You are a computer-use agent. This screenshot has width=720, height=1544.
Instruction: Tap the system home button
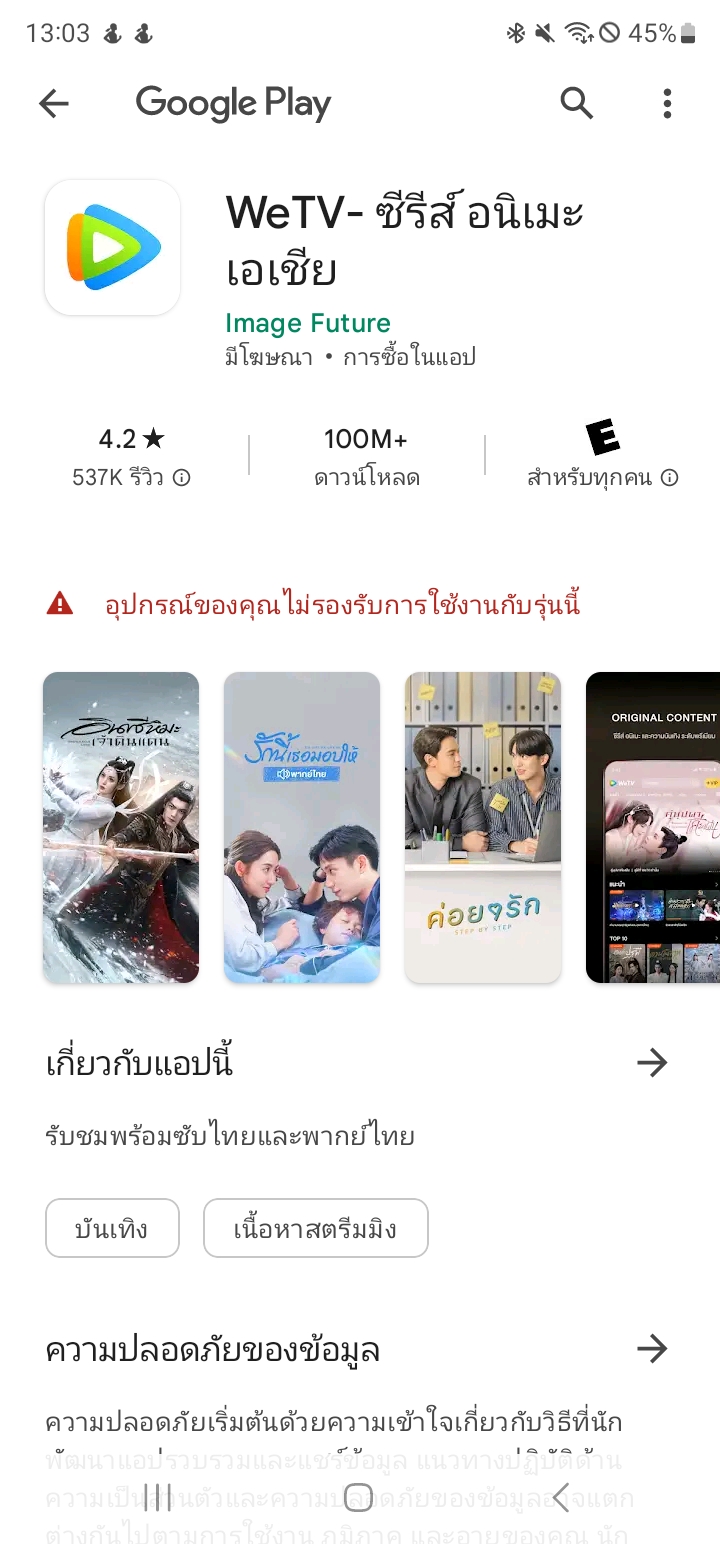(359, 1496)
